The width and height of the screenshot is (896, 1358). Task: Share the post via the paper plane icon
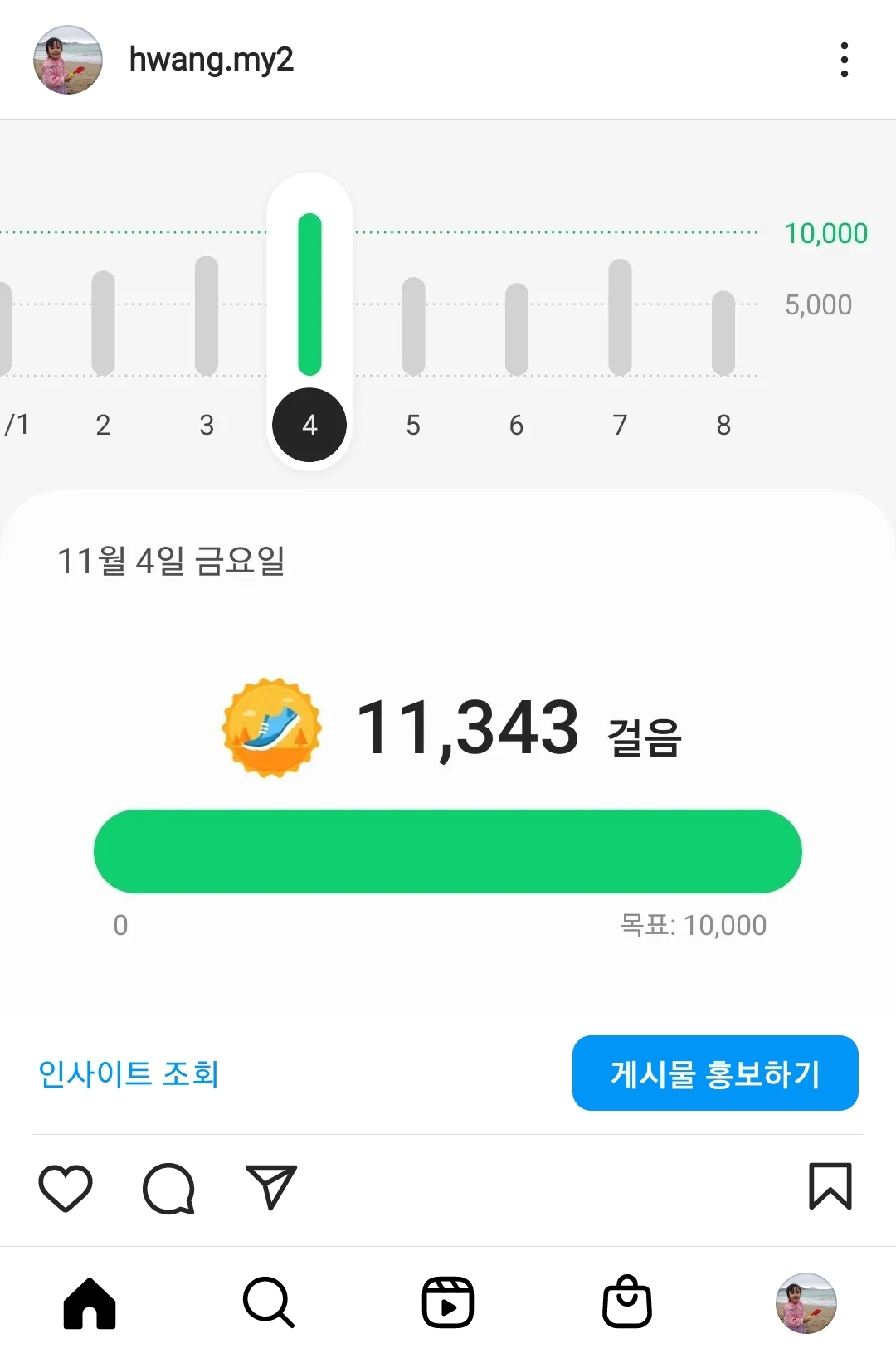[x=271, y=1188]
